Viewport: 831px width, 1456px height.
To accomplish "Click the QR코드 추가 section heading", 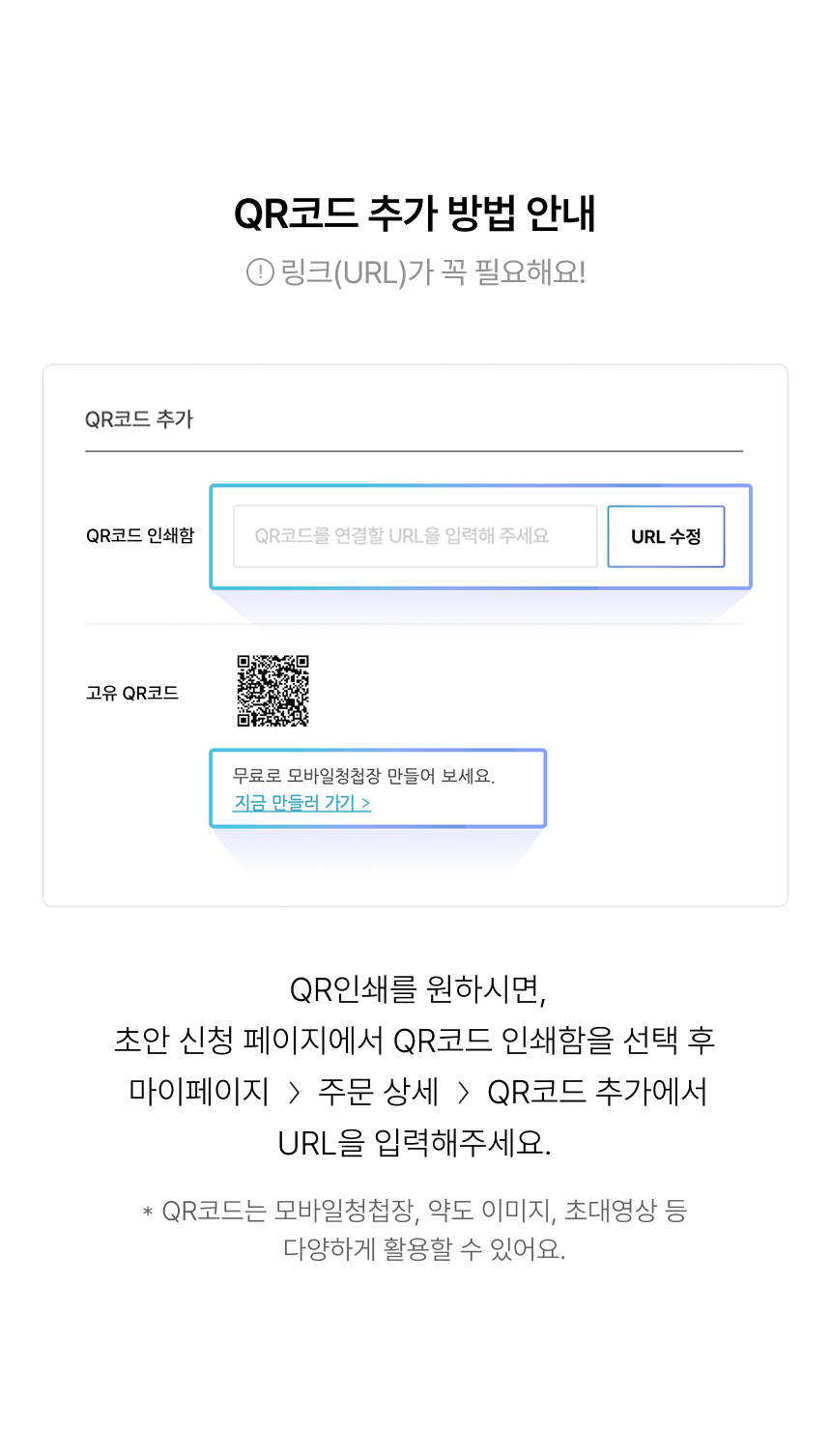I will 140,419.
